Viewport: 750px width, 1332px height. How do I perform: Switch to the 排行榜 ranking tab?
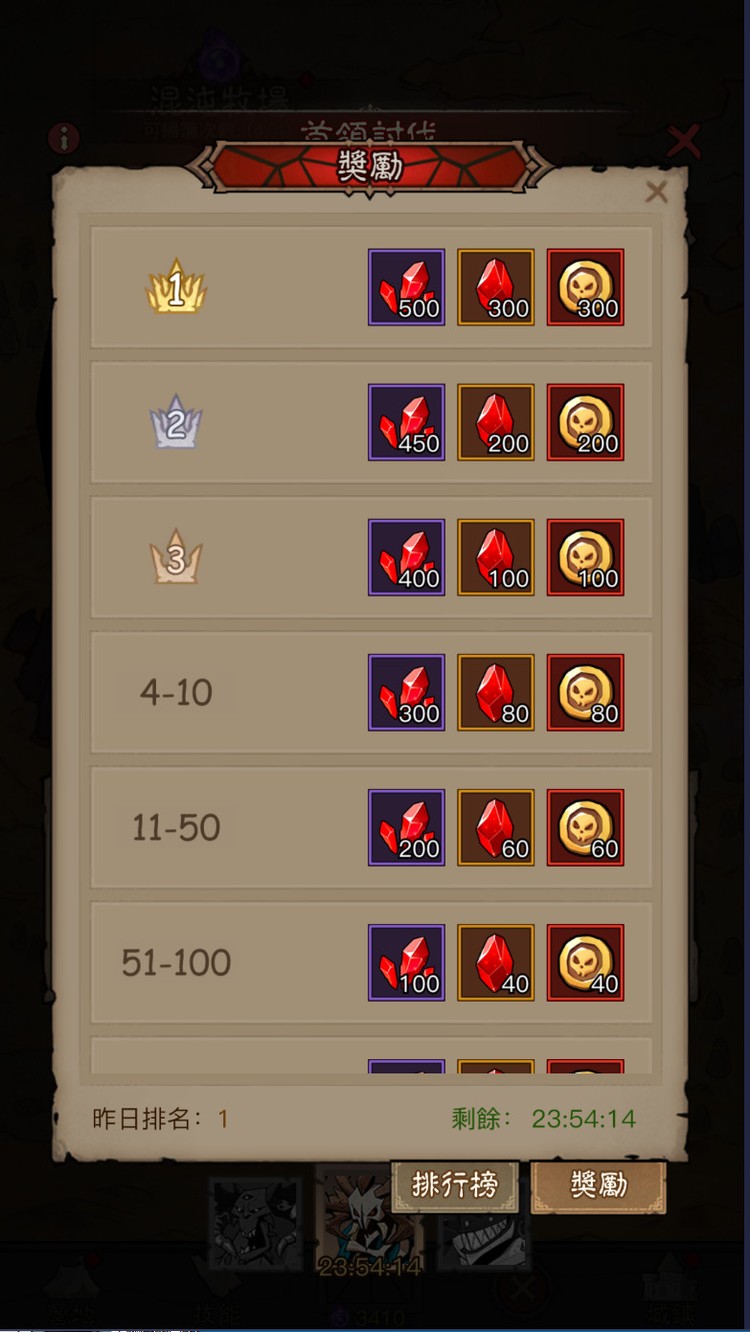455,1186
